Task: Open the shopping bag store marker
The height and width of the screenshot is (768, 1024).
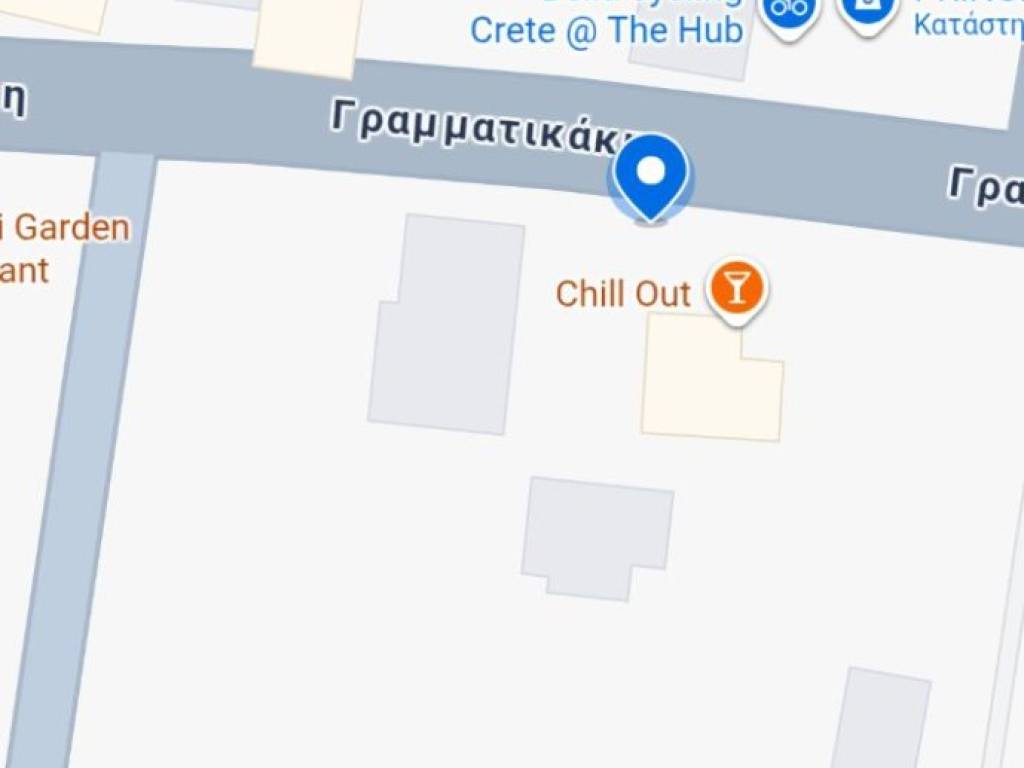Action: tap(866, 10)
